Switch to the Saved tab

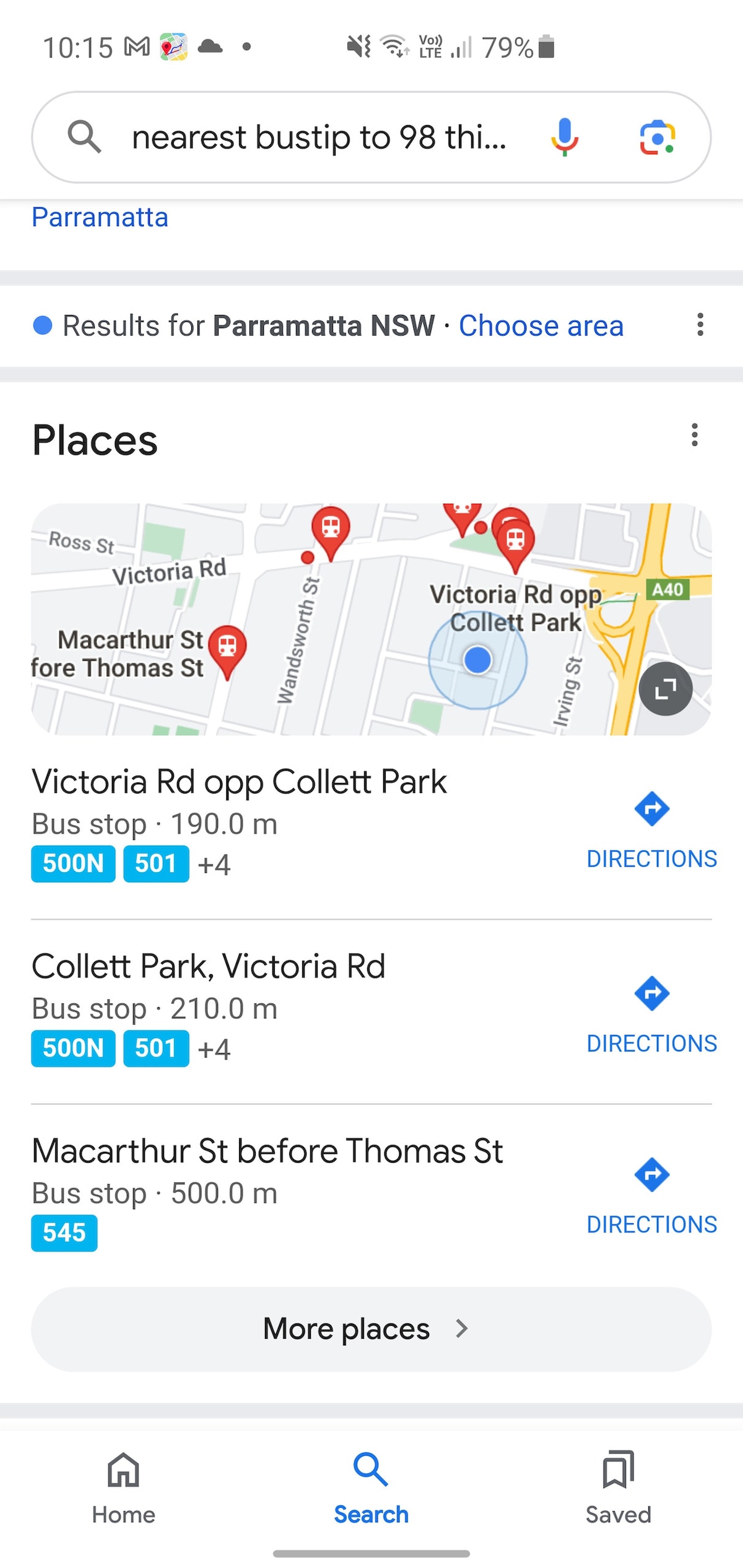tap(618, 1487)
